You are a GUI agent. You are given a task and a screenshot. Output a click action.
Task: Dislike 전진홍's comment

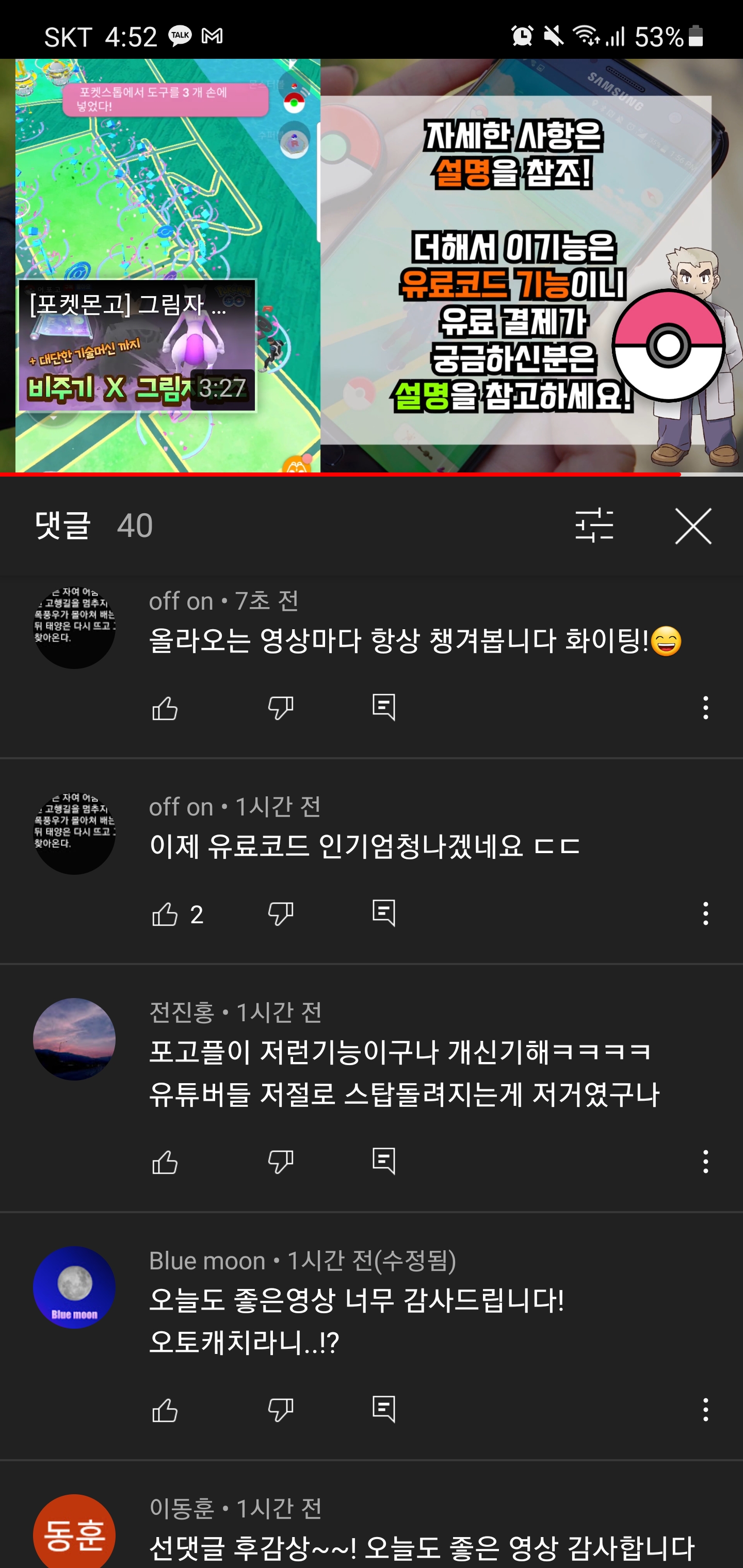[281, 1162]
